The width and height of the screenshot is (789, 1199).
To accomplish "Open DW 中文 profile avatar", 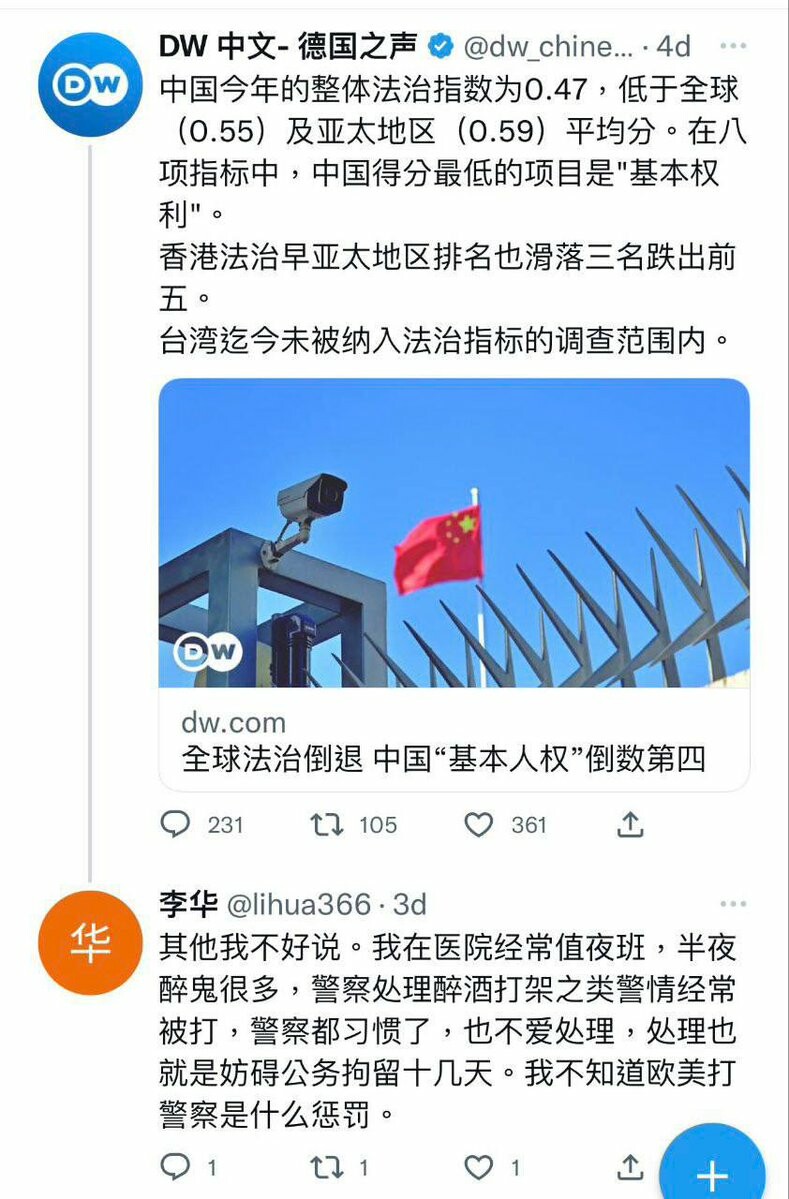I will [x=87, y=86].
